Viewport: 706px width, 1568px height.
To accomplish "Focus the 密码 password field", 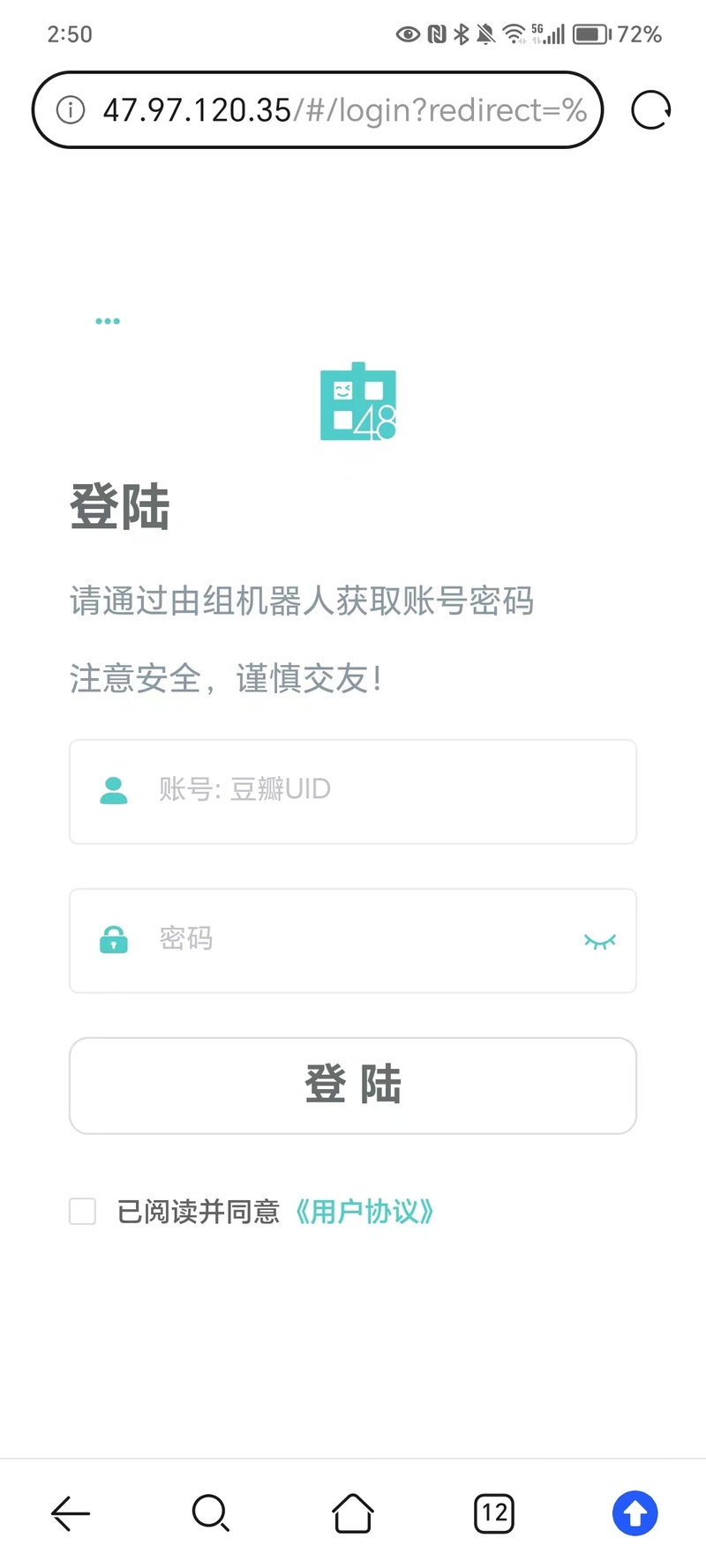I will pos(353,940).
